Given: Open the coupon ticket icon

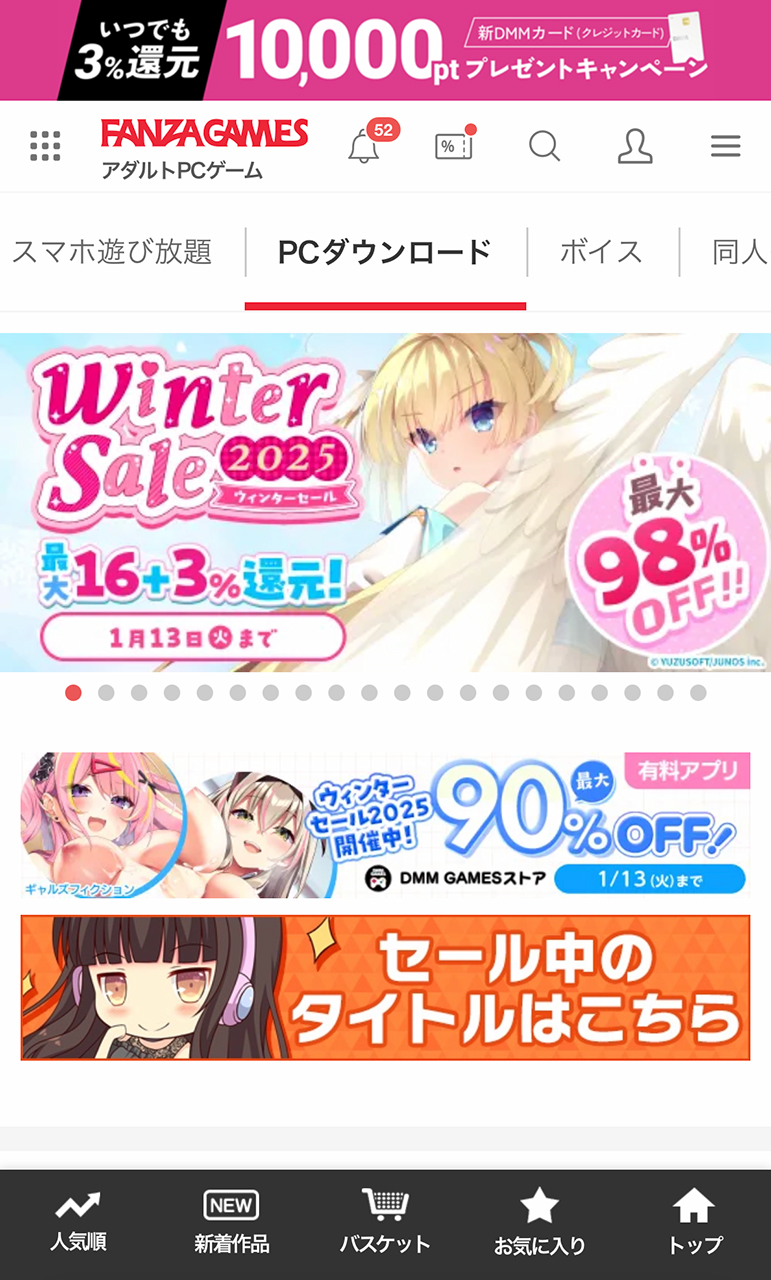Looking at the screenshot, I should click(x=453, y=147).
